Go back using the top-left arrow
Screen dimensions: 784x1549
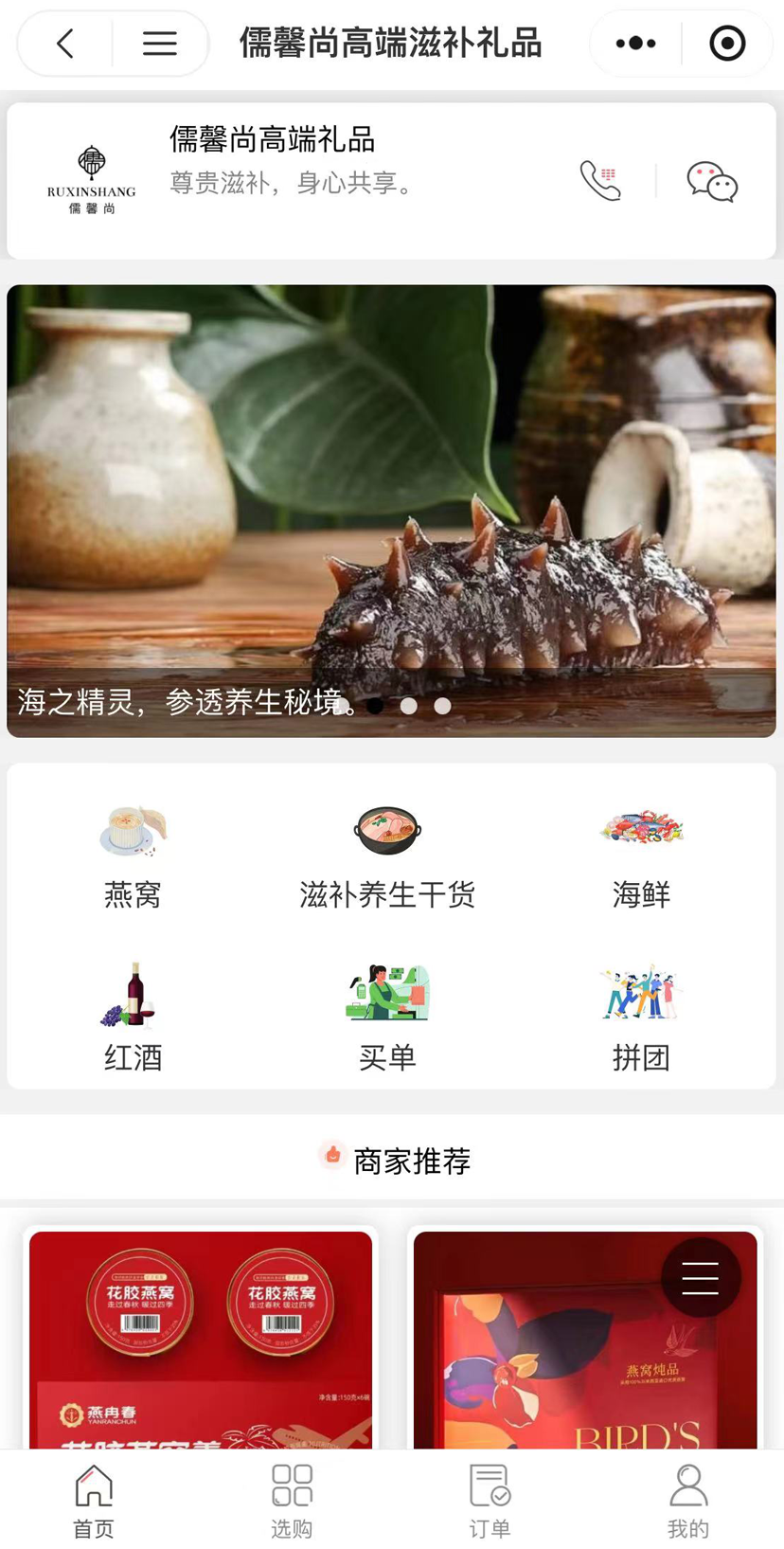click(65, 44)
